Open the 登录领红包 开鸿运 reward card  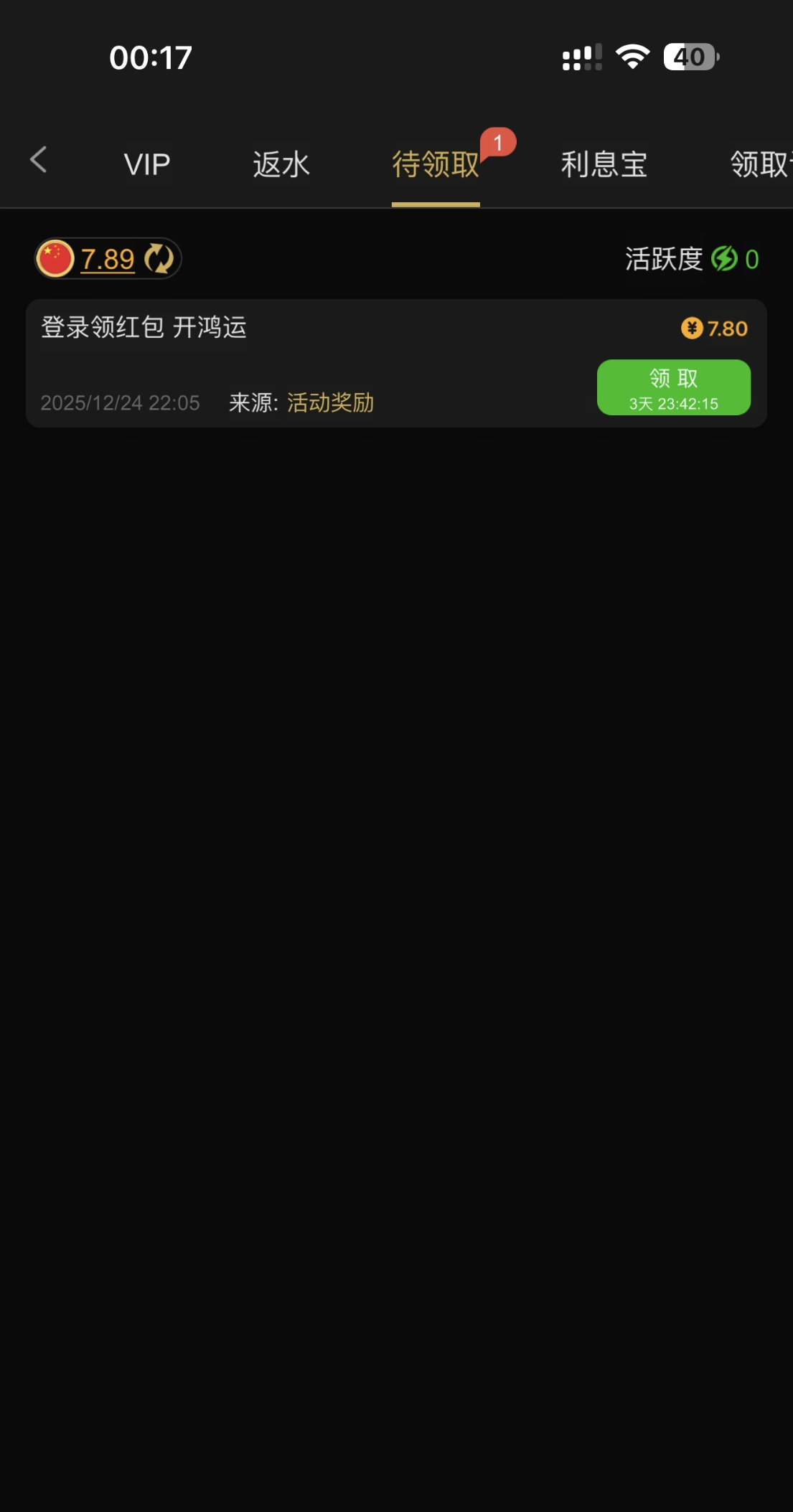coord(287,359)
